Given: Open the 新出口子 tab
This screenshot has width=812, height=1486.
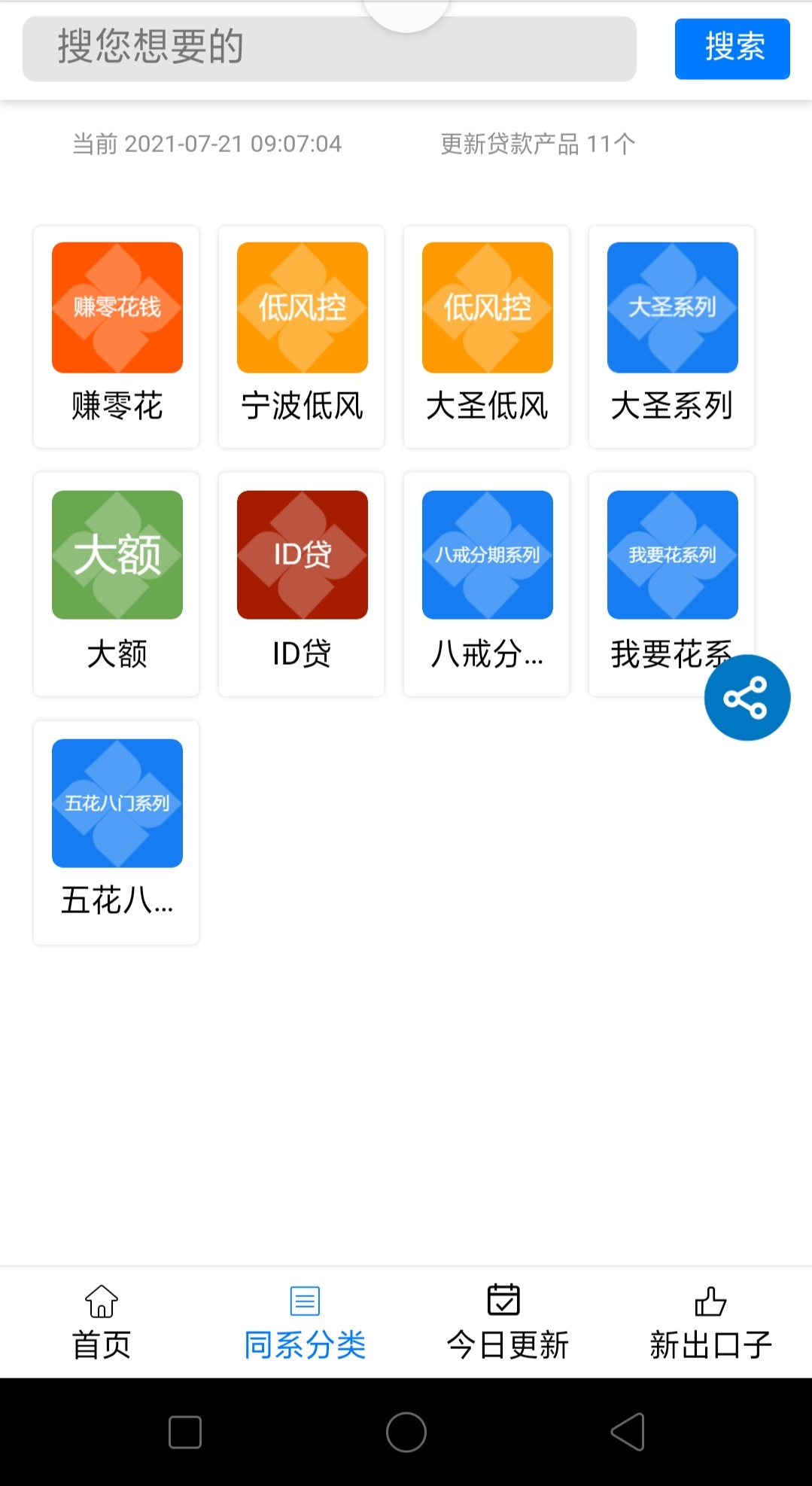Looking at the screenshot, I should pyautogui.click(x=710, y=1323).
